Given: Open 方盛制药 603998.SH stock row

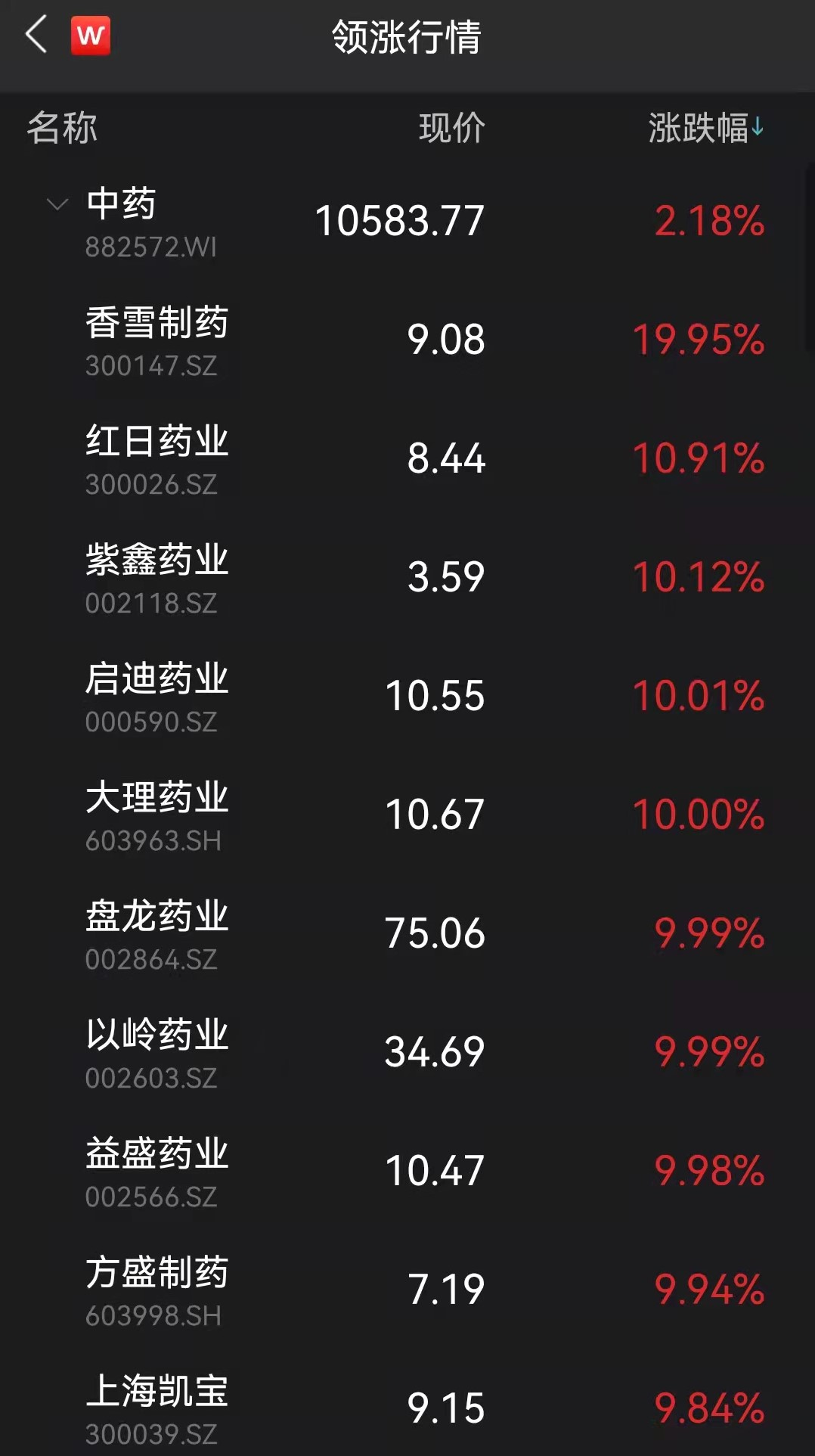Looking at the screenshot, I should coord(407,1290).
